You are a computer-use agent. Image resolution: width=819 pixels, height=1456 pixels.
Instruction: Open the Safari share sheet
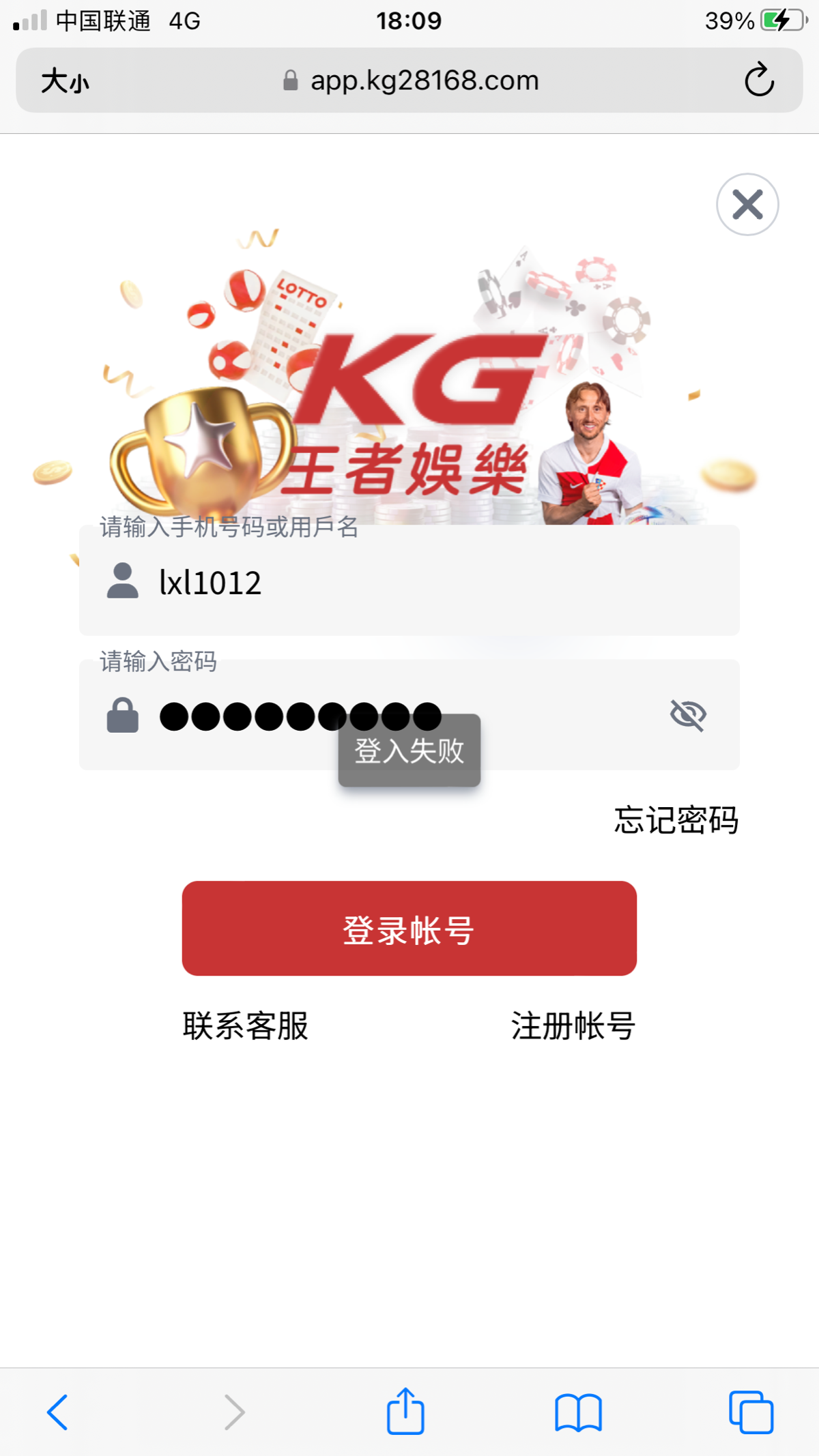[405, 1410]
